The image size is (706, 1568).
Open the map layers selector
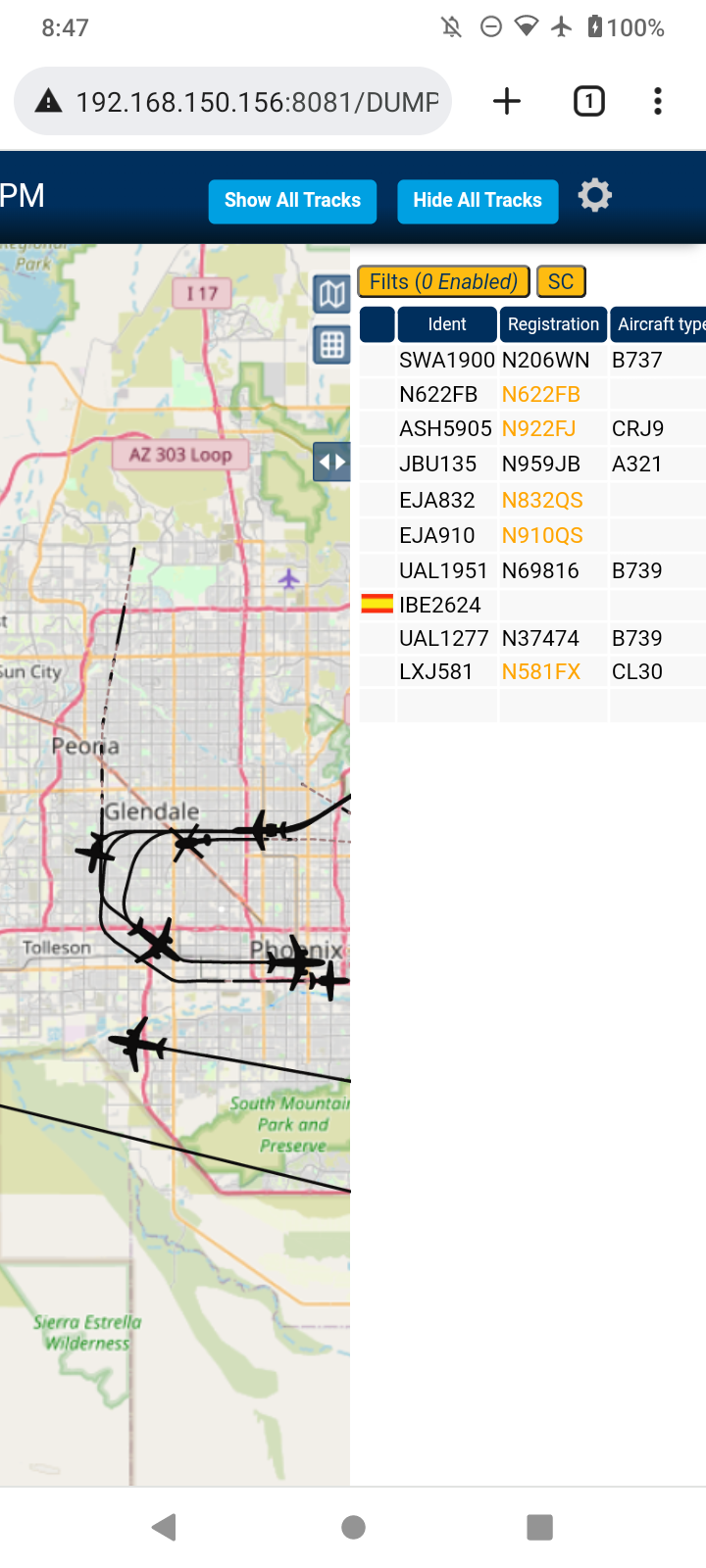(332, 294)
